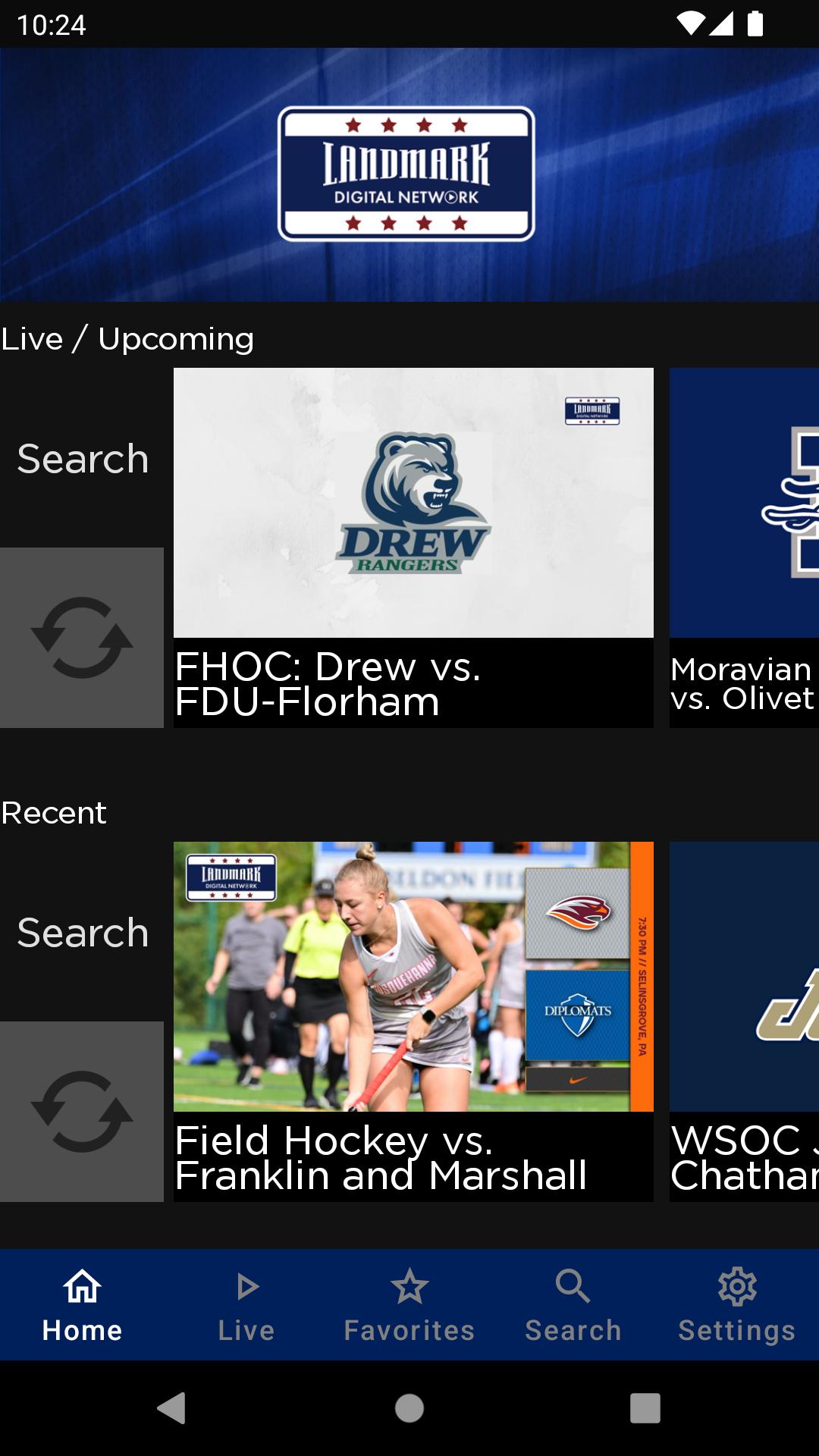819x1456 pixels.
Task: Tap the system recent apps button
Action: (645, 1408)
